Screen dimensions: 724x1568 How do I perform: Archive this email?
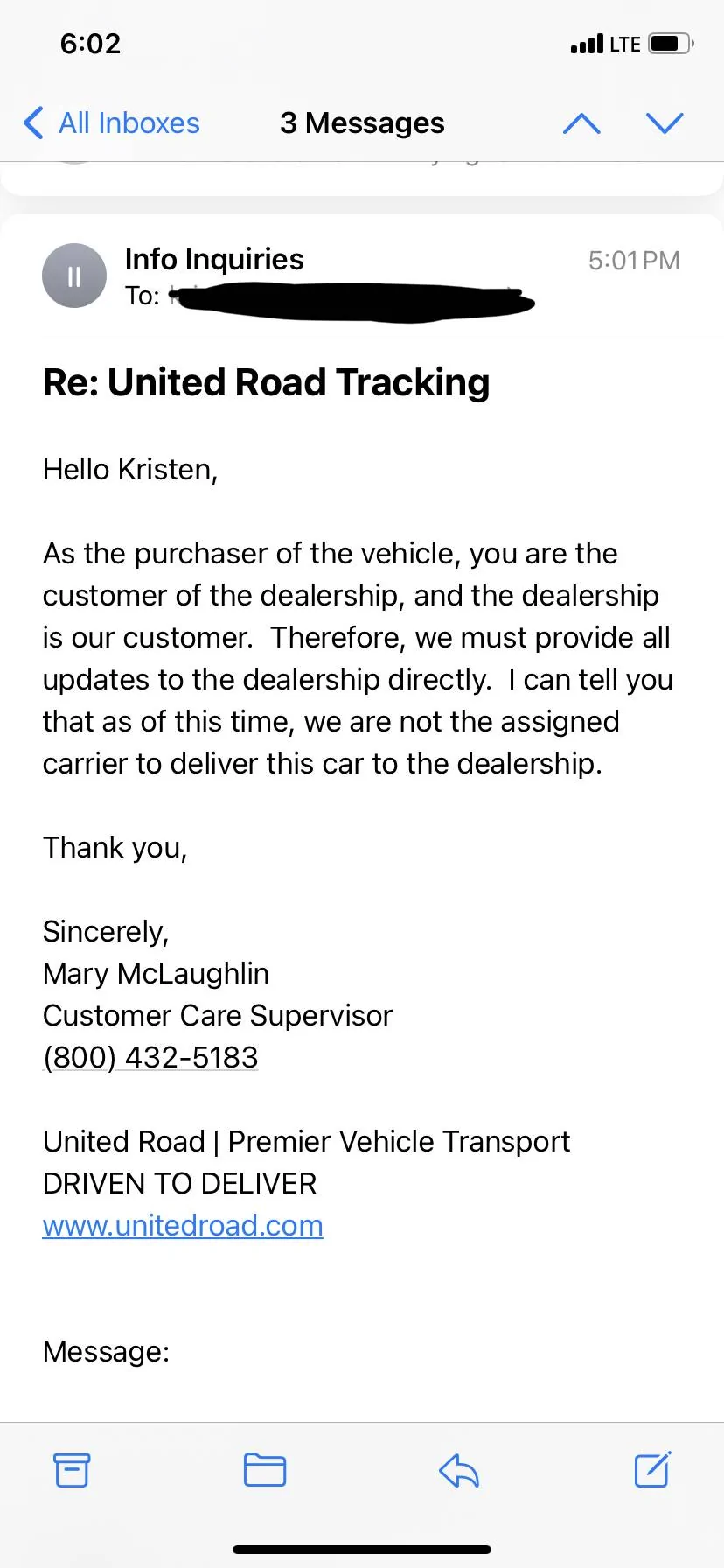pyautogui.click(x=72, y=1470)
